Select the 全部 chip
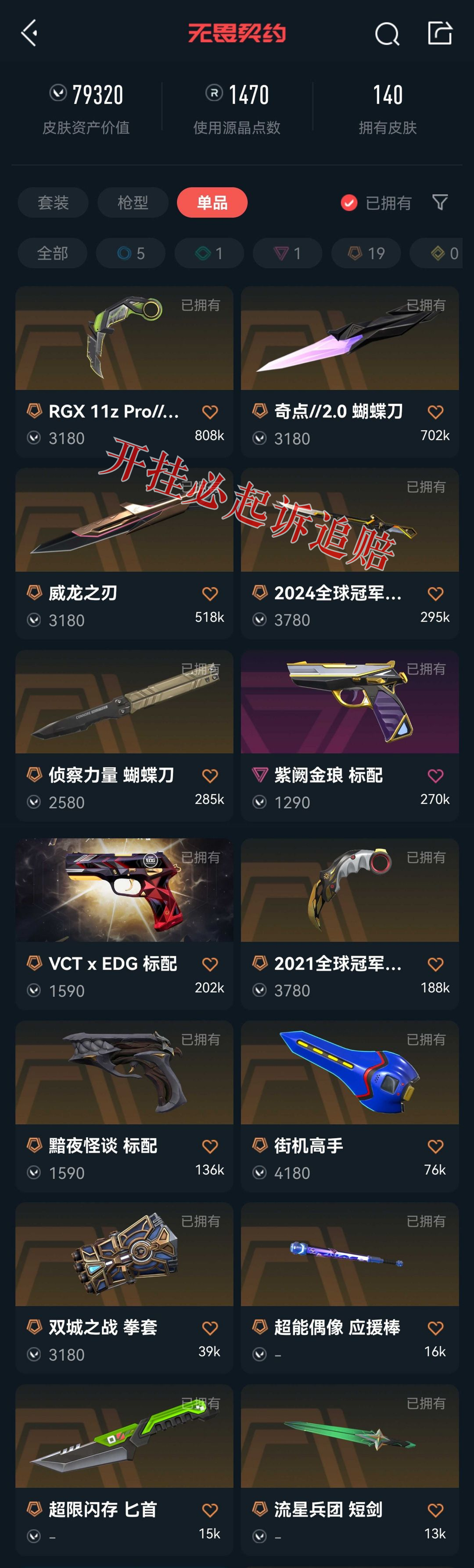 click(52, 253)
